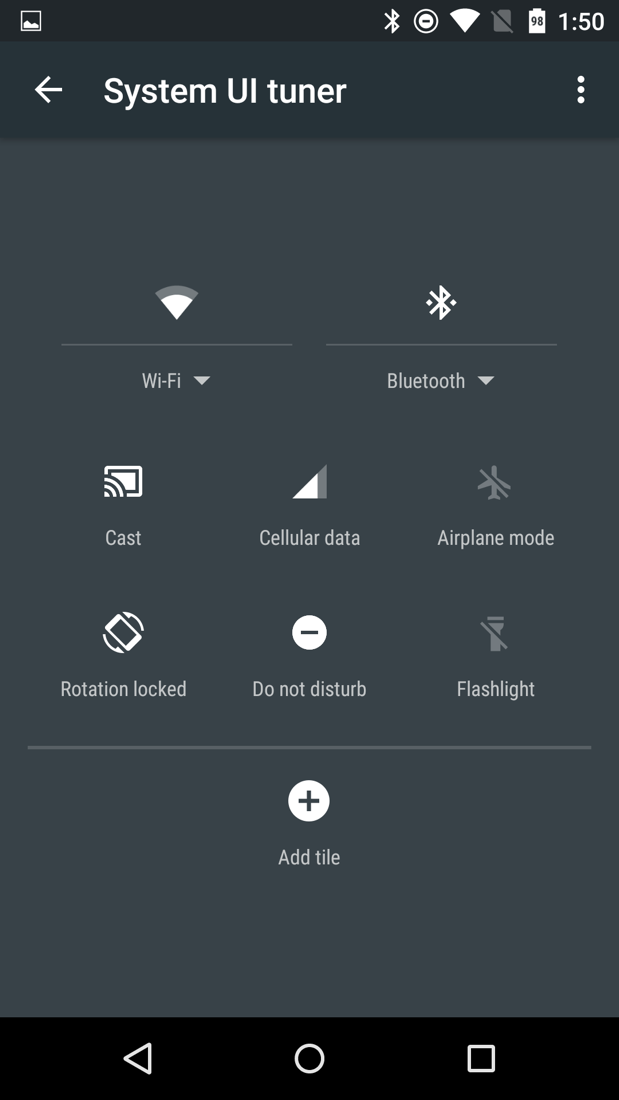Go to the home screen
The height and width of the screenshot is (1100, 619).
pyautogui.click(x=309, y=1058)
